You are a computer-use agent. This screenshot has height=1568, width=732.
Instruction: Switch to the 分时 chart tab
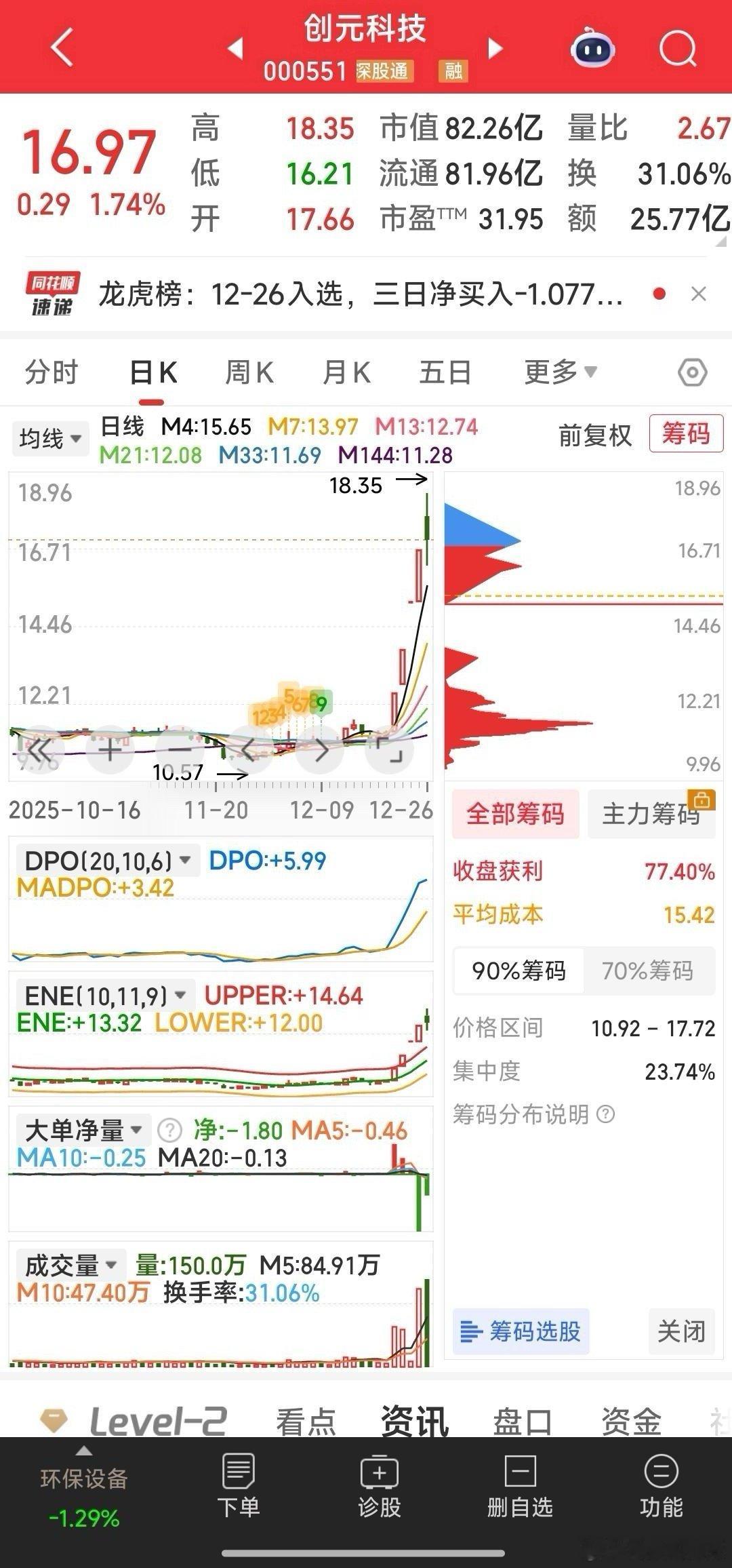point(52,372)
